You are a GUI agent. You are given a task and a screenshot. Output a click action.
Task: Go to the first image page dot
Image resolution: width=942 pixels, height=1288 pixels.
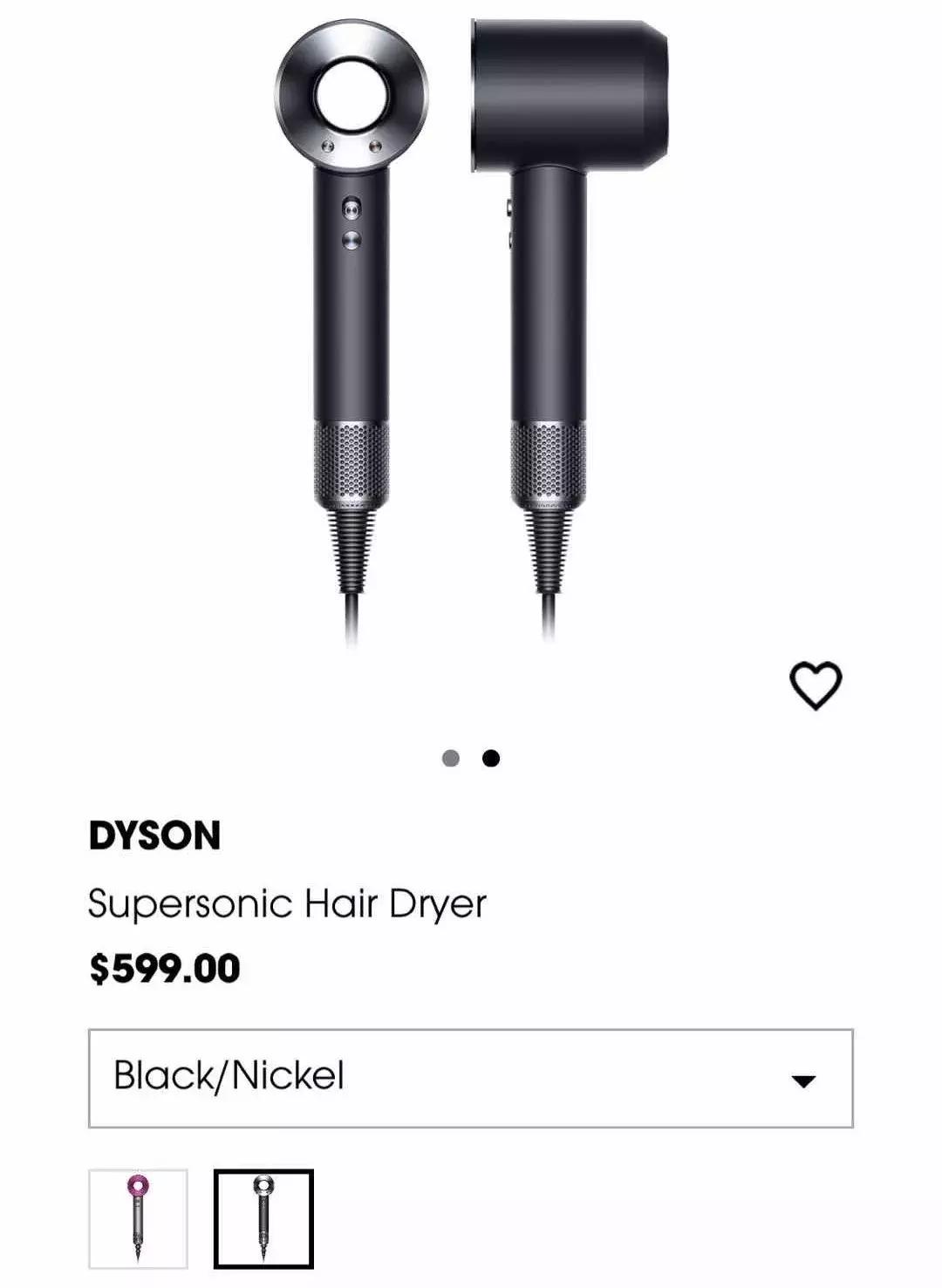(x=451, y=758)
